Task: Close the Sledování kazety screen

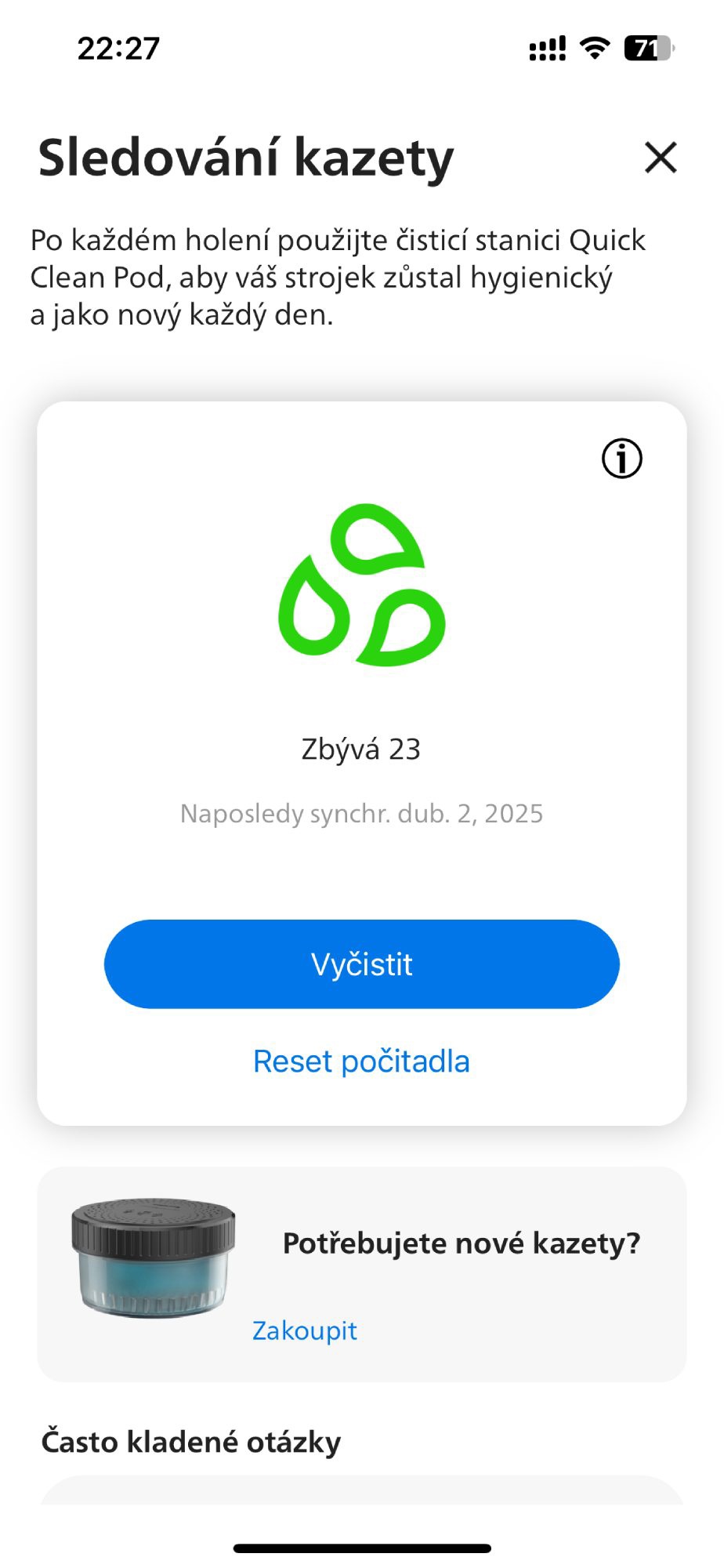Action: [661, 158]
